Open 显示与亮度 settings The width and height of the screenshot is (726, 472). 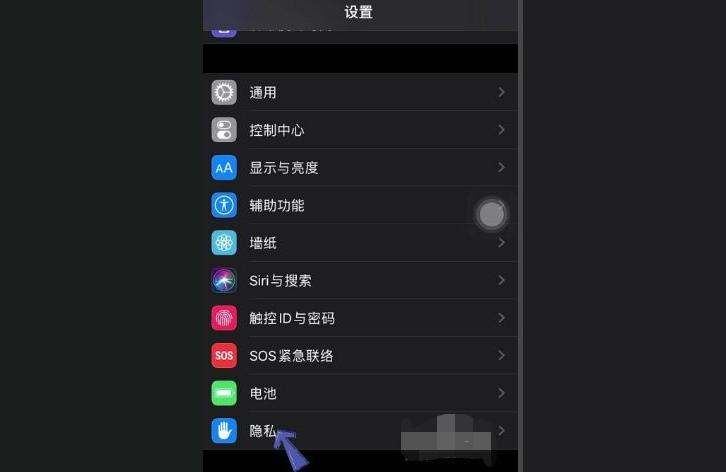[x=283, y=168]
